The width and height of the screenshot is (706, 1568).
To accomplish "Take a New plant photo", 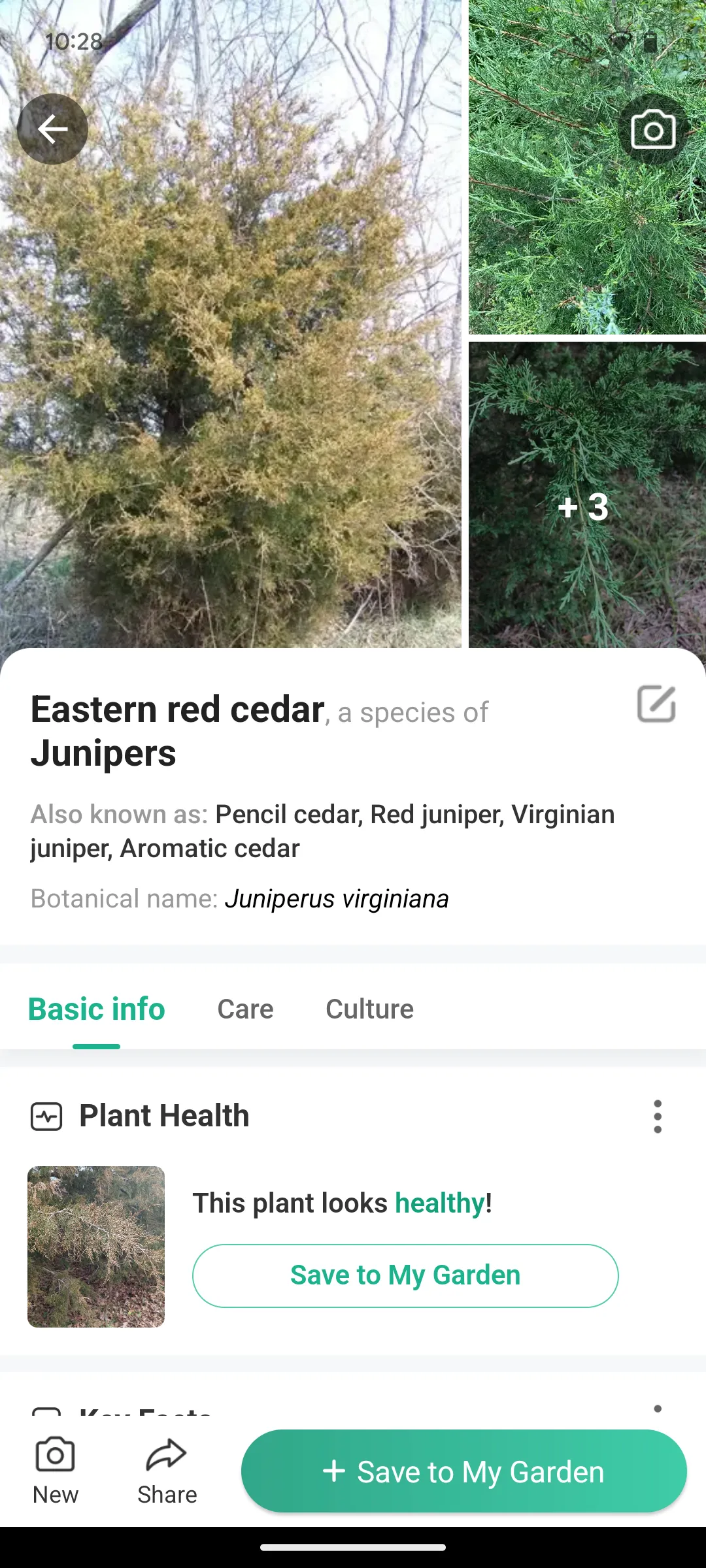I will (x=56, y=1470).
